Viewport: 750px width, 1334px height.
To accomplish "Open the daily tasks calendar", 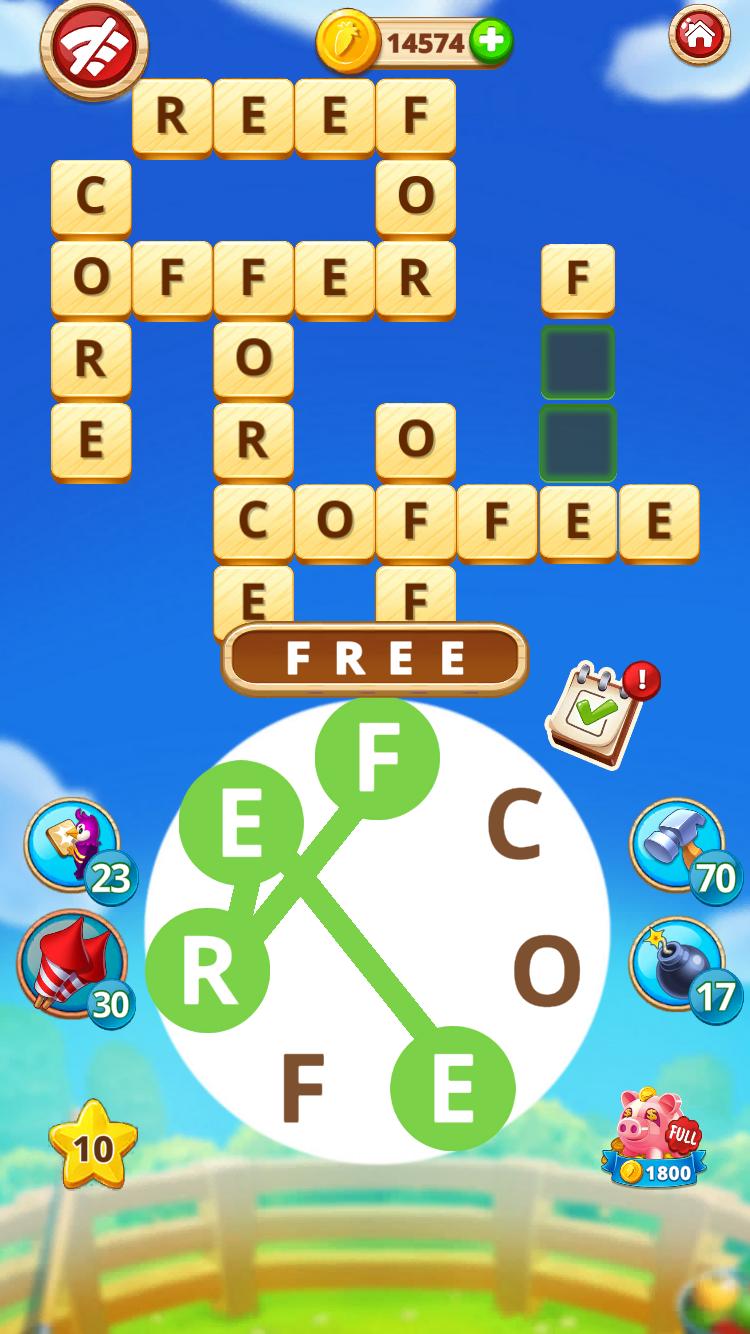I will [598, 714].
